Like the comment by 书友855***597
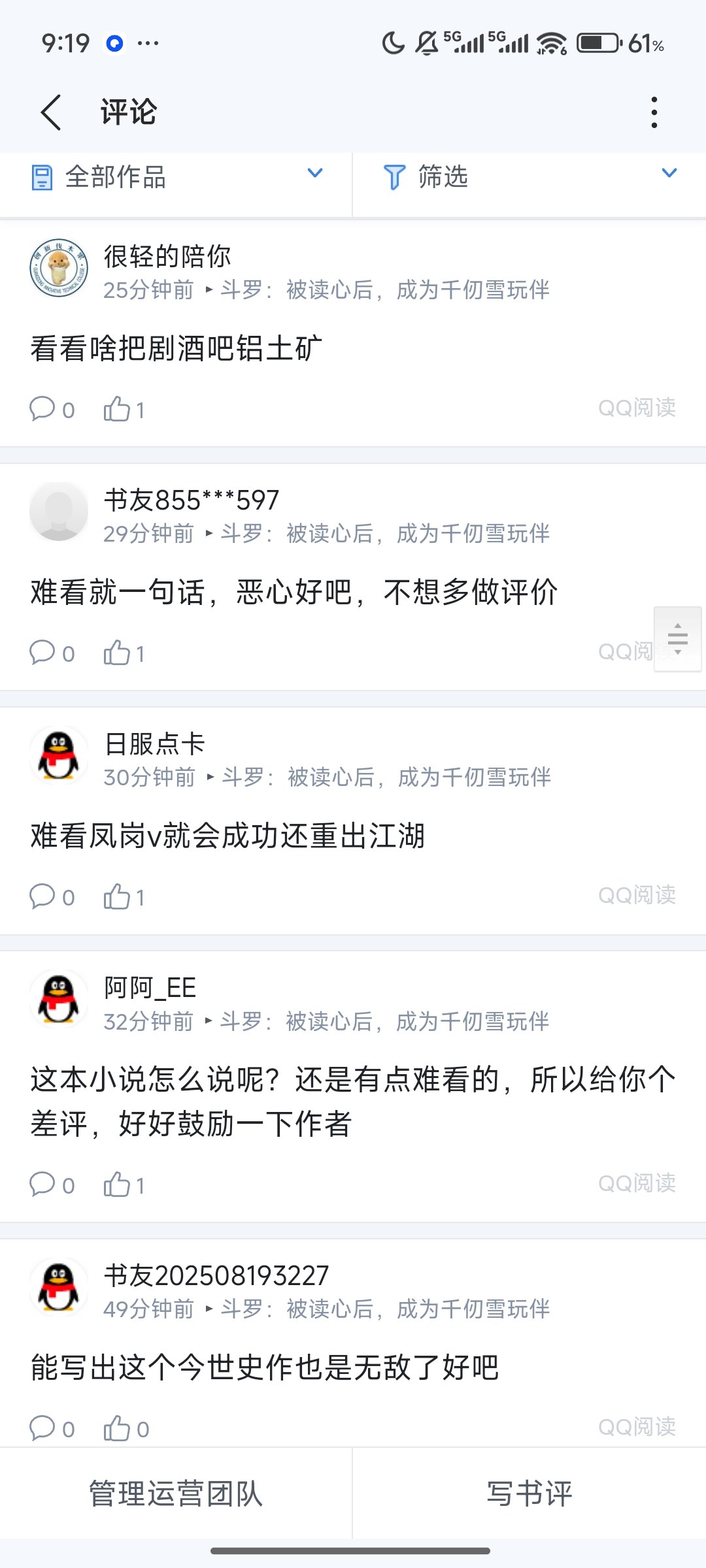Screen dimensions: 706x1568 click(118, 653)
